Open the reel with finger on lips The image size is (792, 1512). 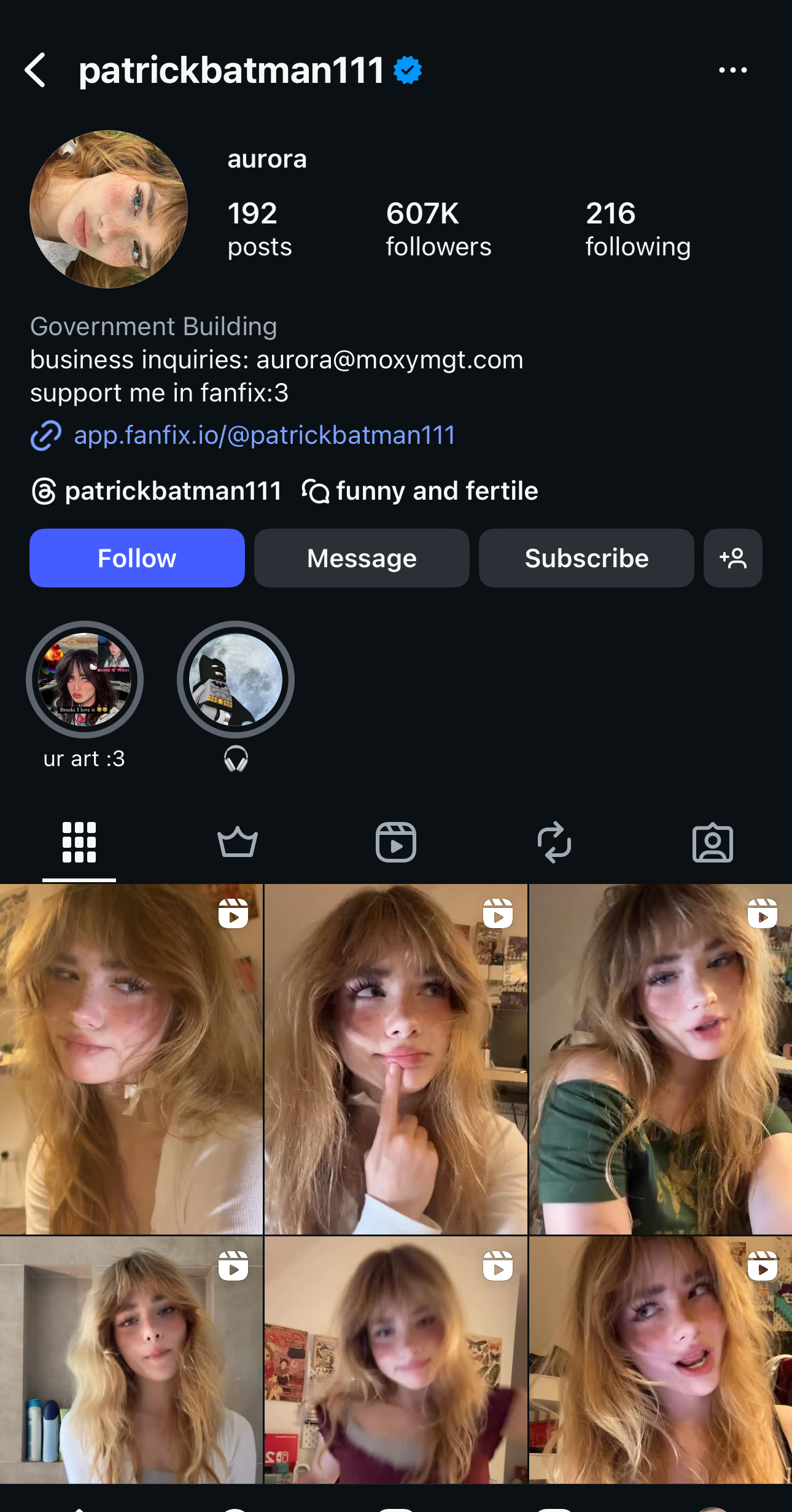[396, 1059]
